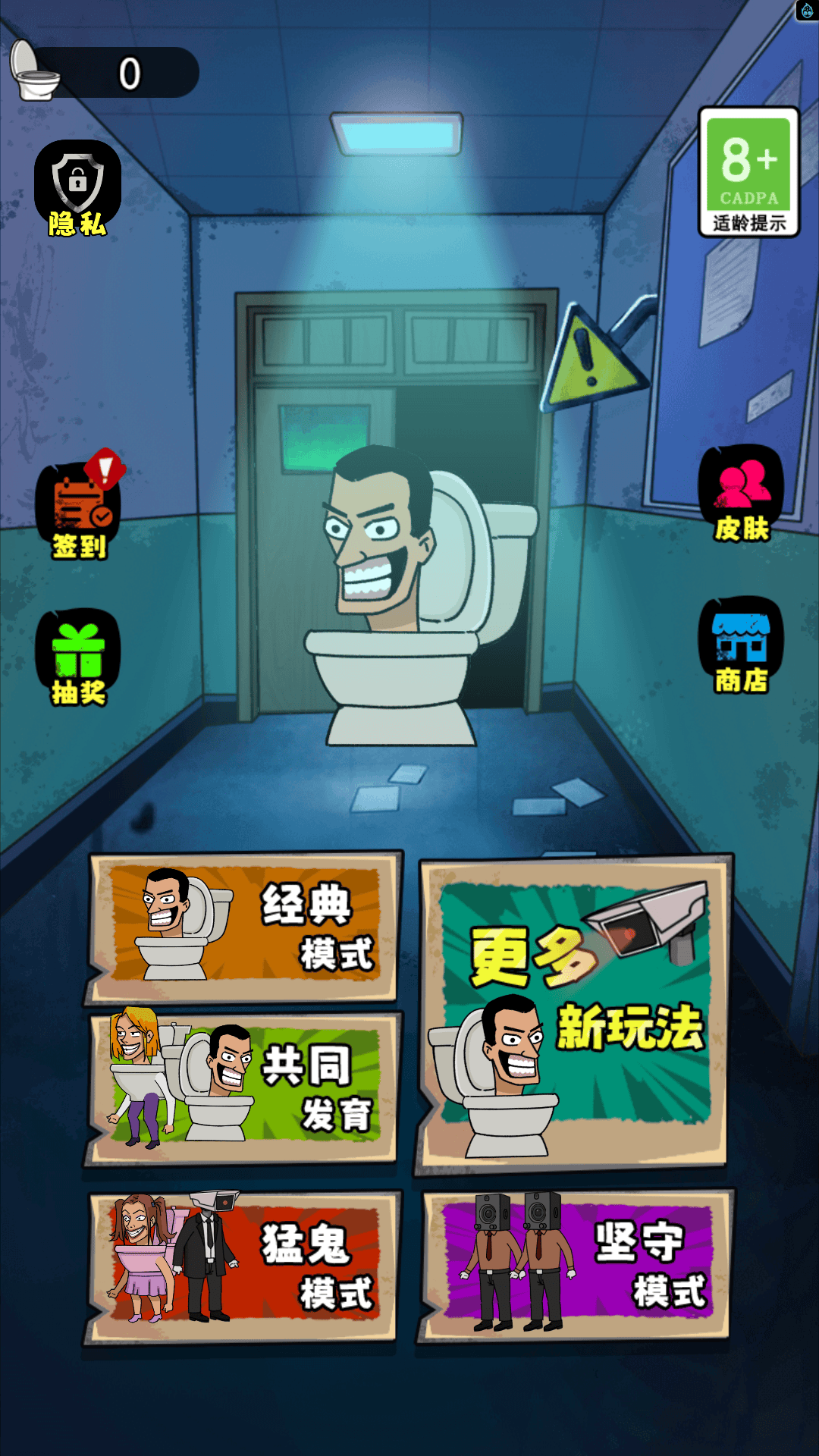The height and width of the screenshot is (1456, 819).
Task: Open the 抽奖 lucky draw gift
Action: pyautogui.click(x=78, y=658)
